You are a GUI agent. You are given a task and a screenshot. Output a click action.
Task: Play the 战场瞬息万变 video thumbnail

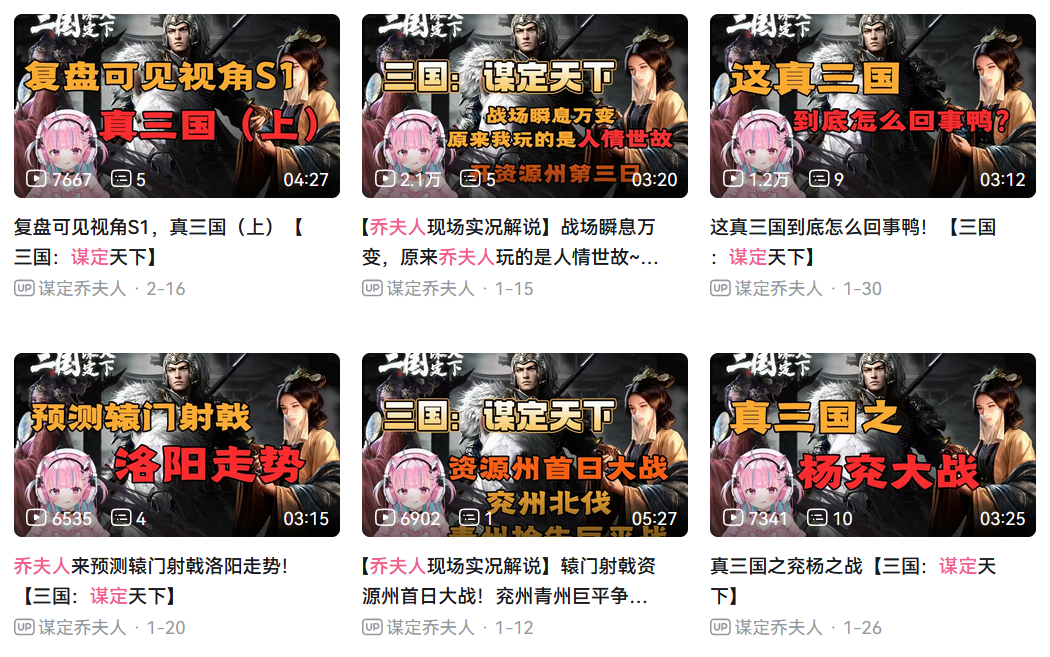[x=524, y=105]
